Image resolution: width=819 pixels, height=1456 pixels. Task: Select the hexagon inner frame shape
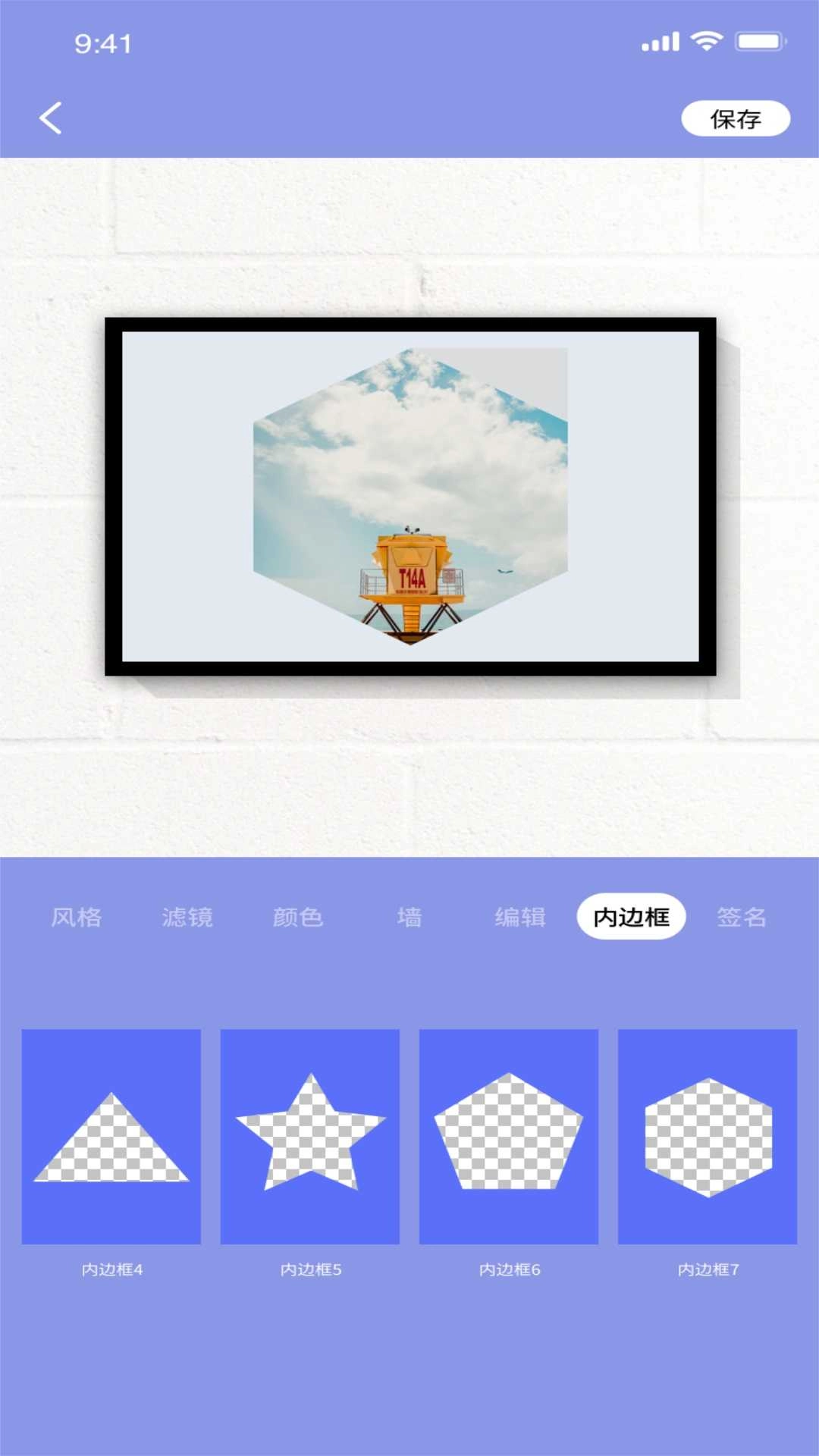coord(705,1131)
